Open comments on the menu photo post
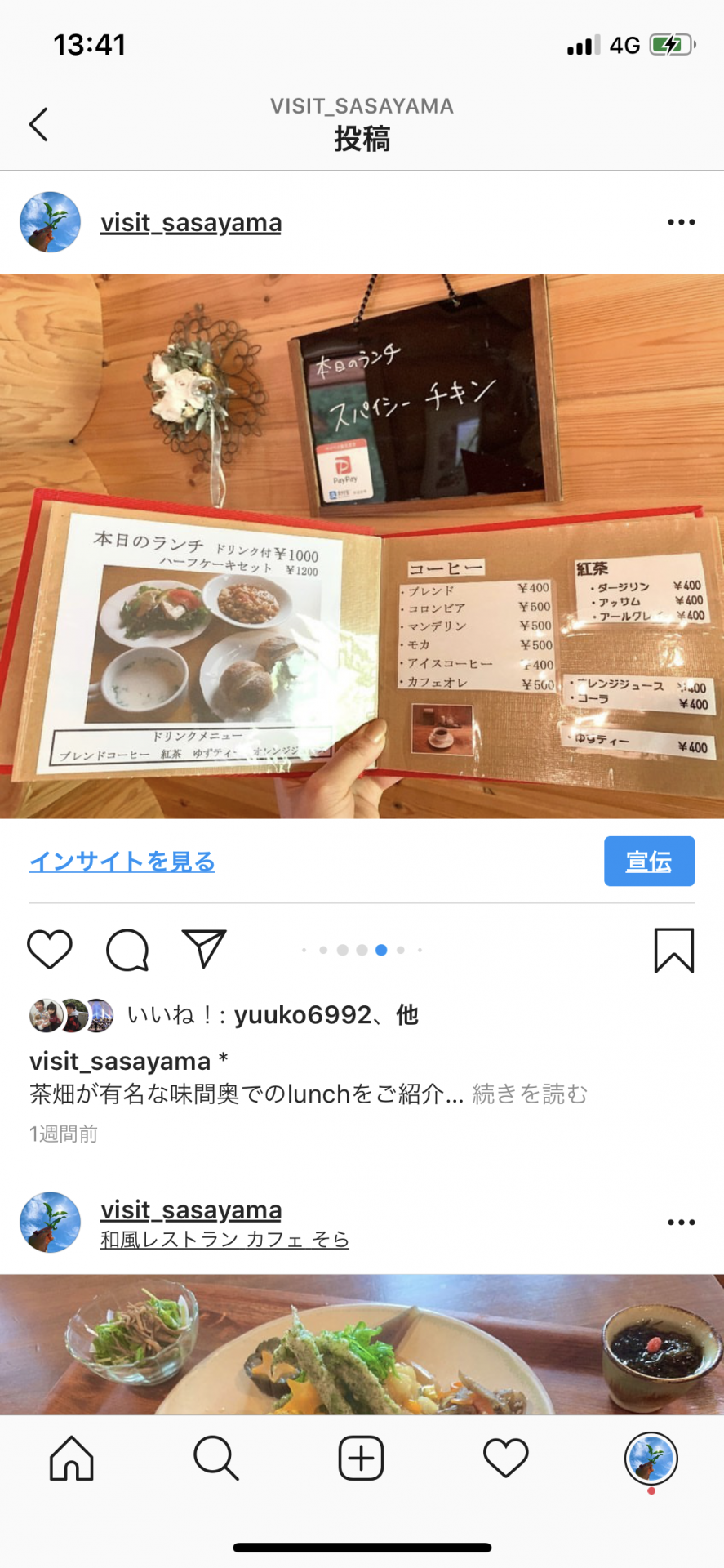724x1568 pixels. (127, 949)
